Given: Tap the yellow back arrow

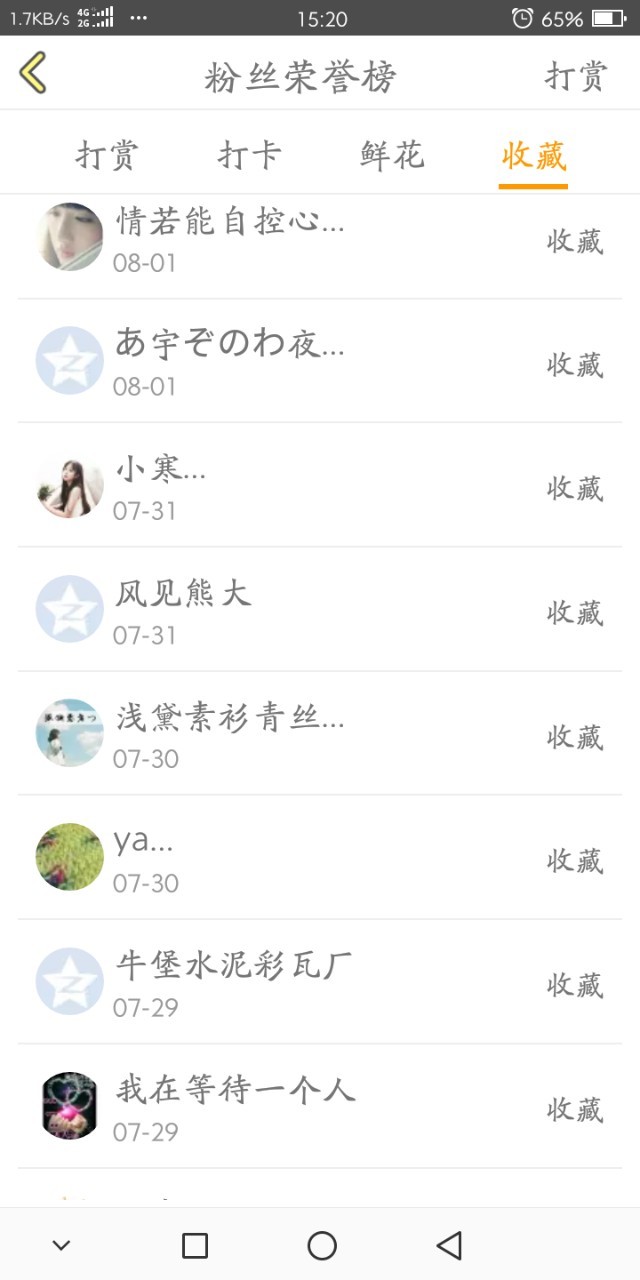Looking at the screenshot, I should (x=33, y=74).
